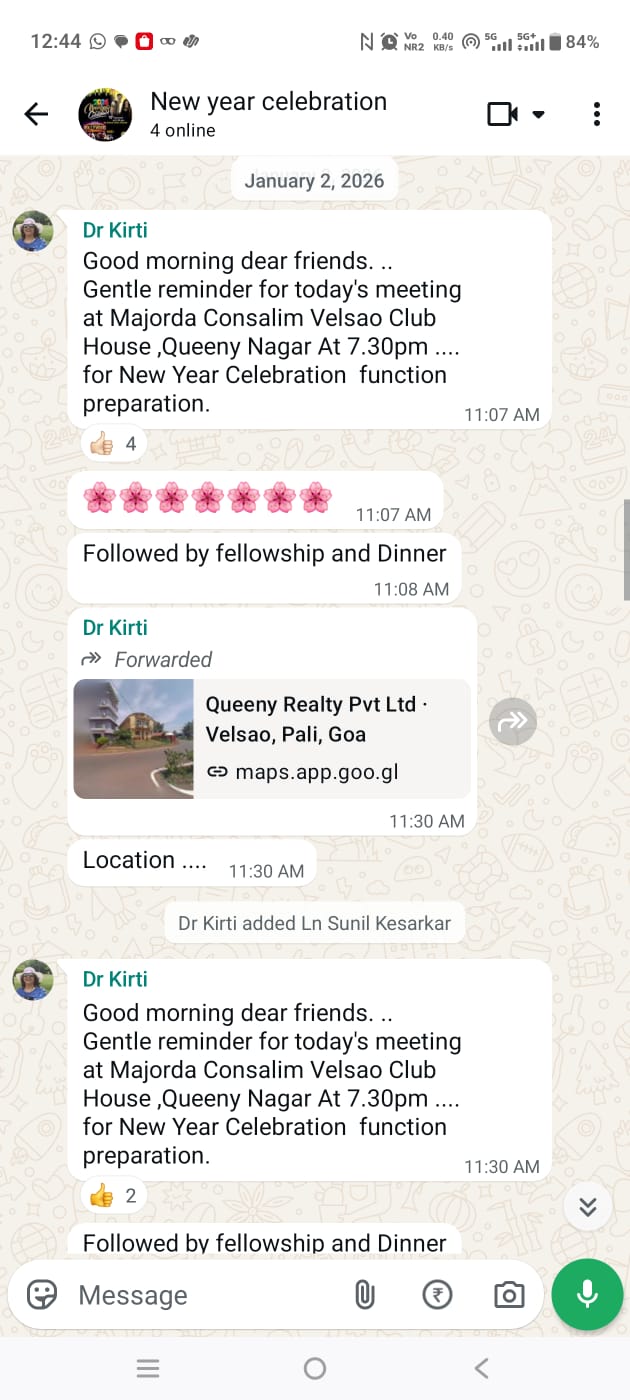The image size is (630, 1400).
Task: Focus the Message text field
Action: (200, 1295)
